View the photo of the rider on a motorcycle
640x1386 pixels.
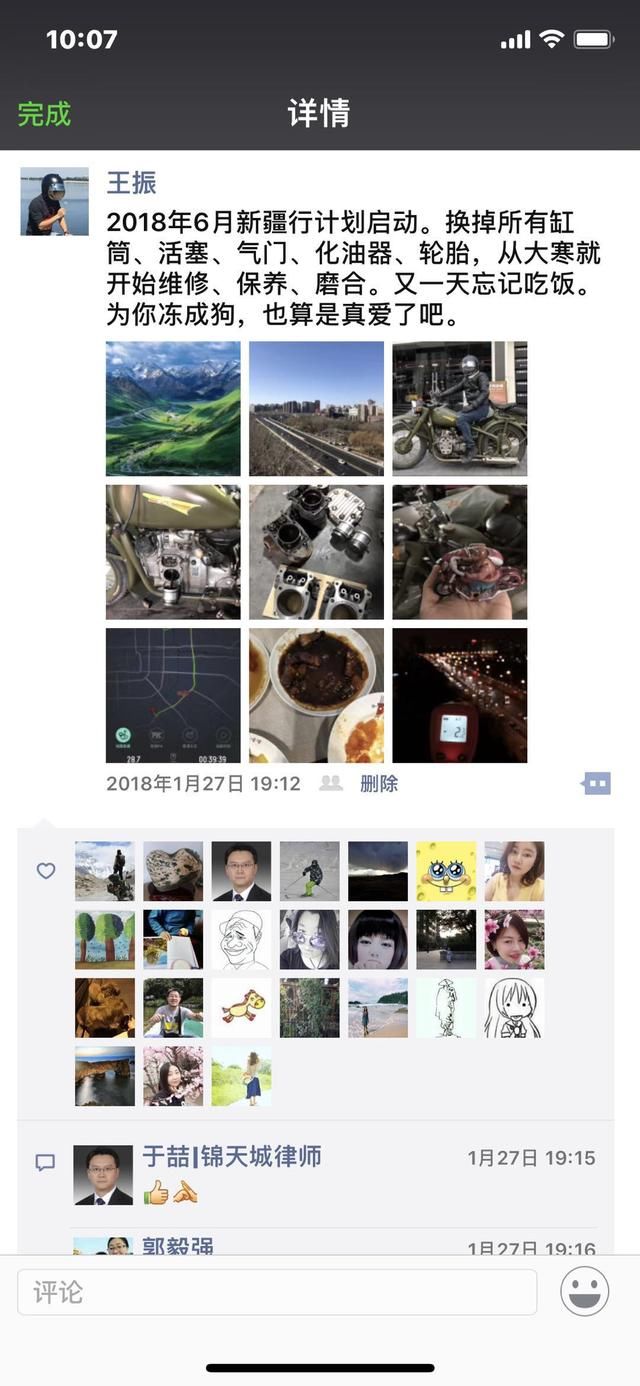pyautogui.click(x=459, y=408)
